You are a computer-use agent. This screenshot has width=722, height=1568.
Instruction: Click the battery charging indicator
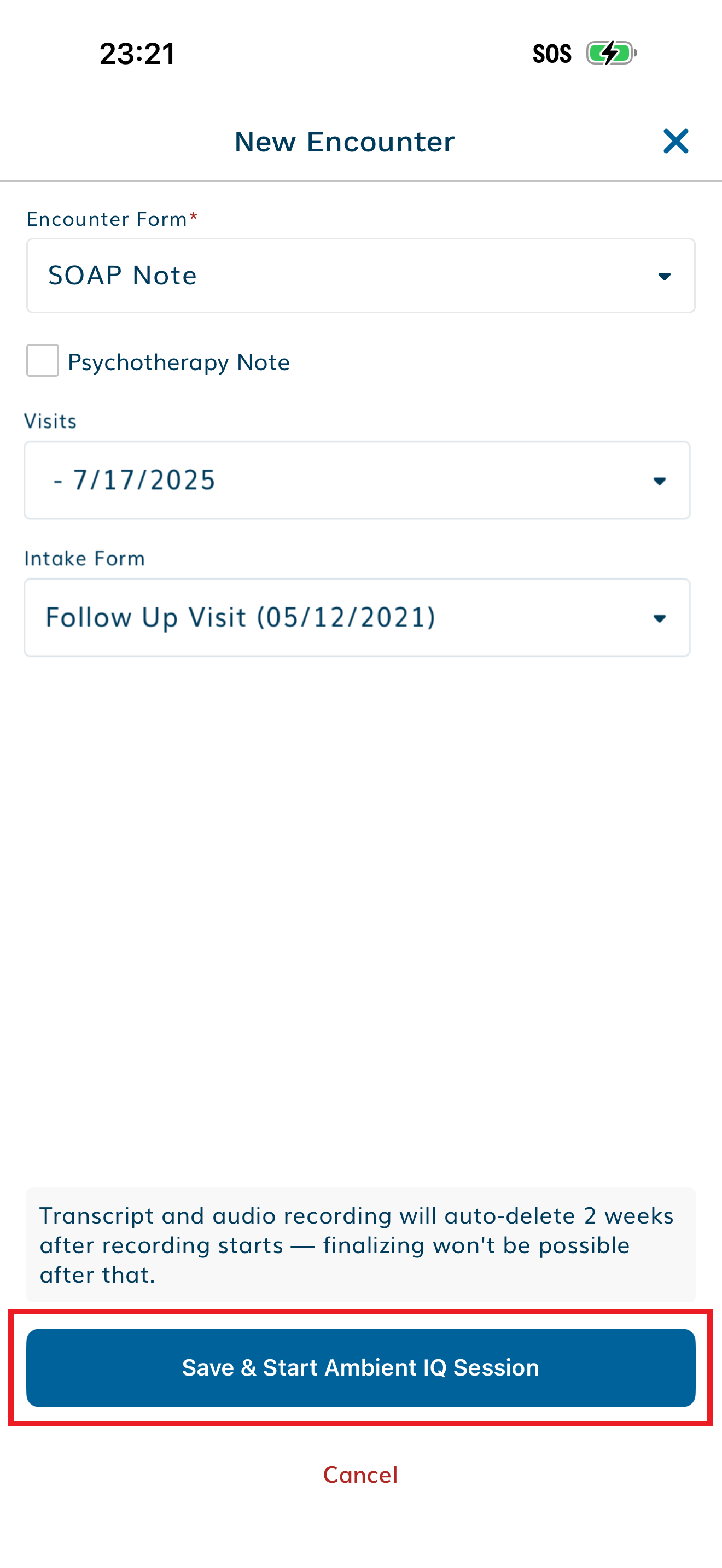[x=610, y=54]
